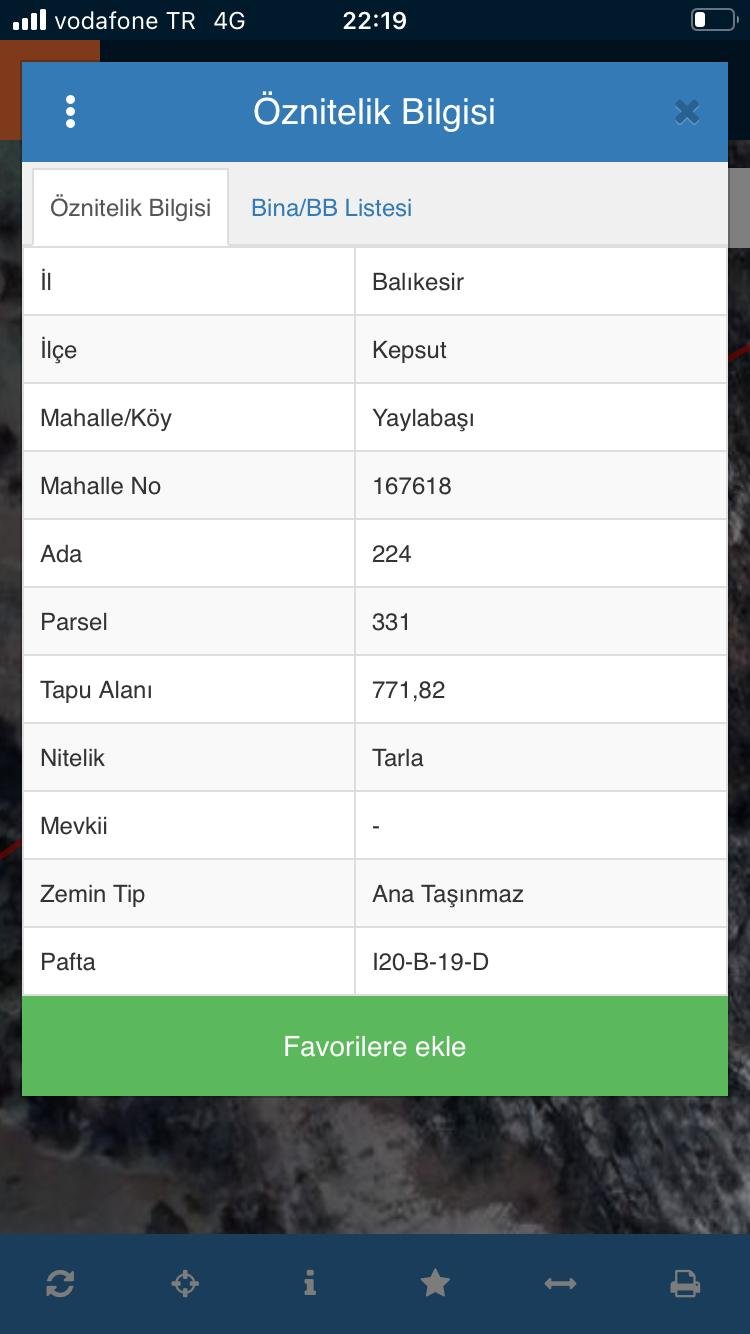The image size is (750, 1334).
Task: Open favorites via the star icon
Action: [435, 1283]
